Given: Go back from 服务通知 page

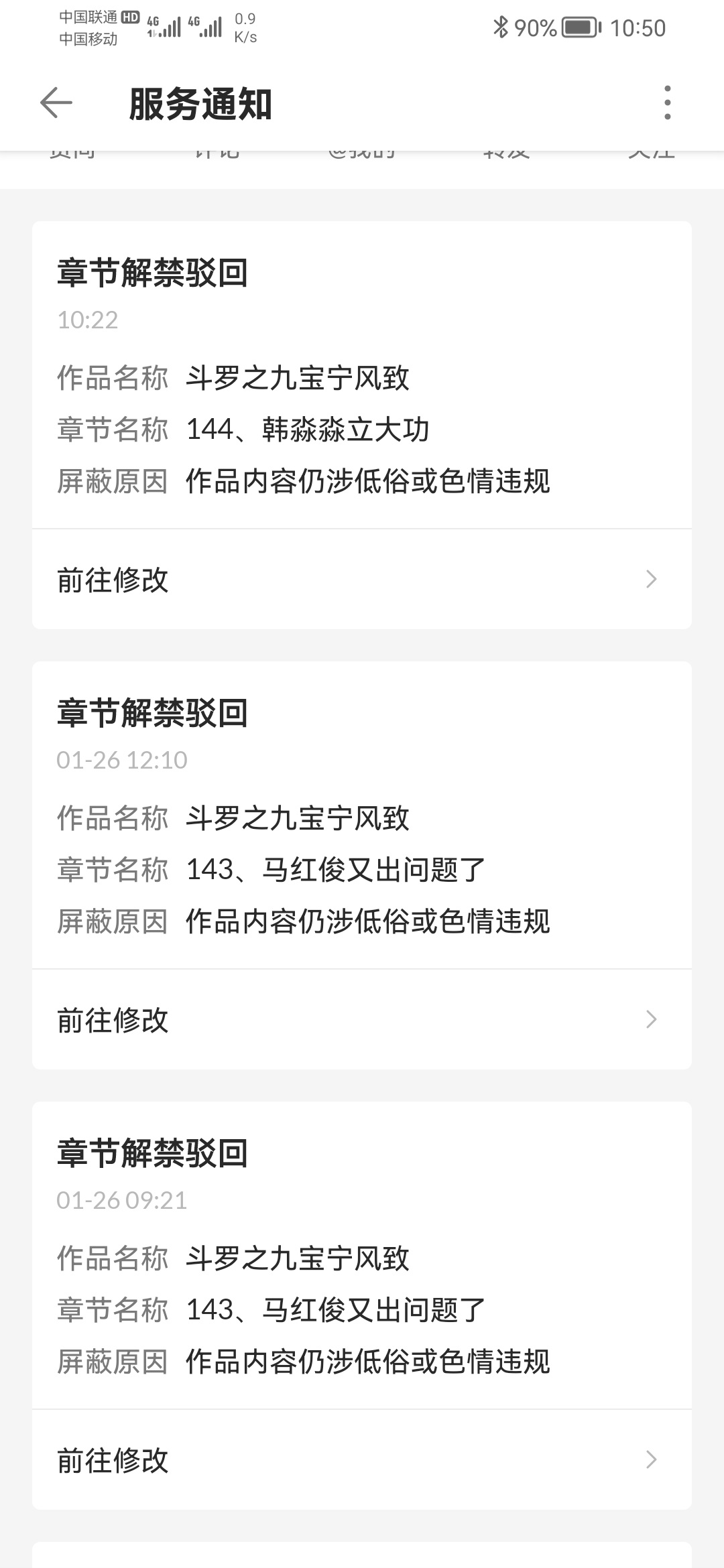Looking at the screenshot, I should [x=56, y=103].
